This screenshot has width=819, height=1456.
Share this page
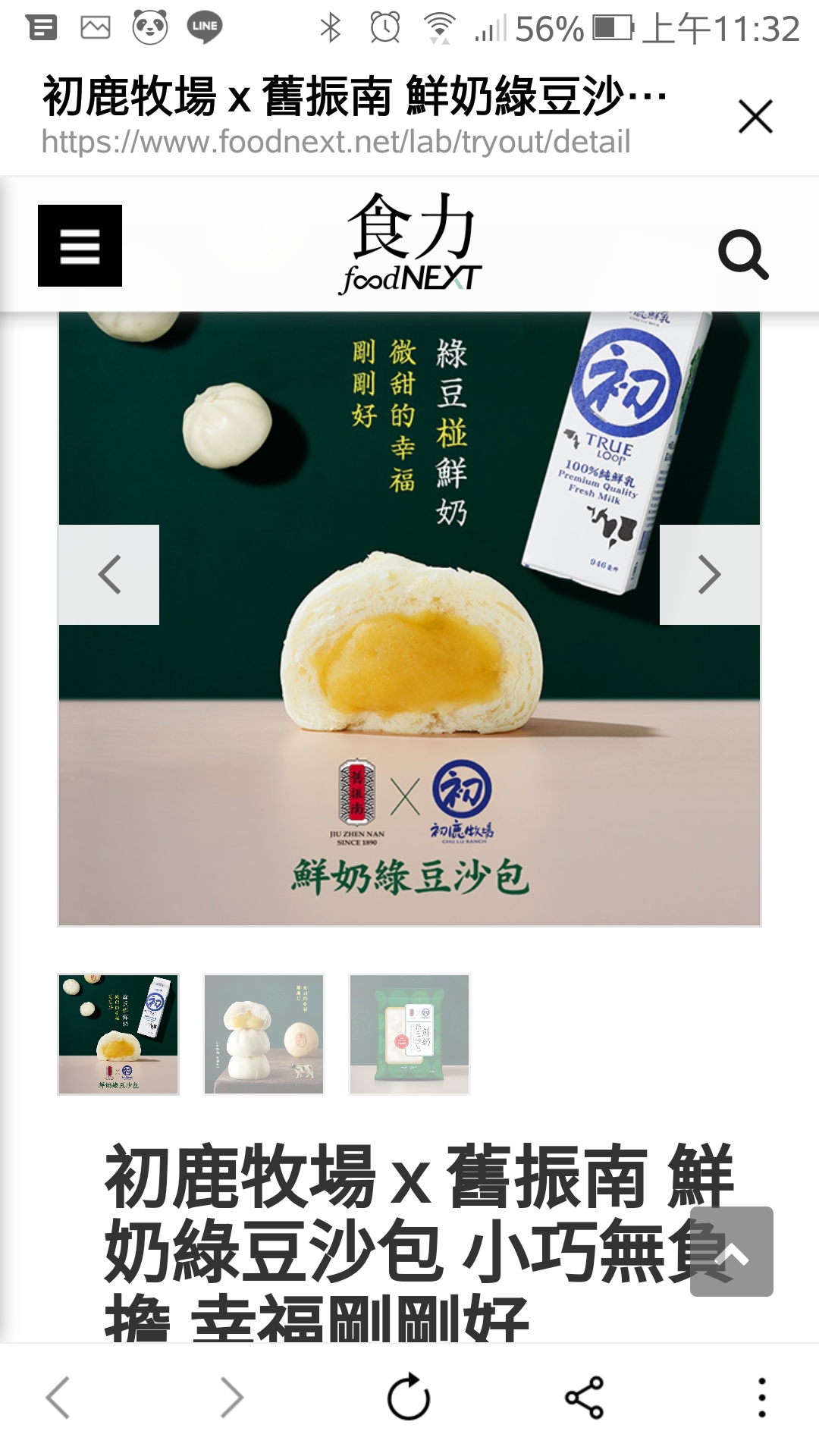click(x=584, y=1397)
